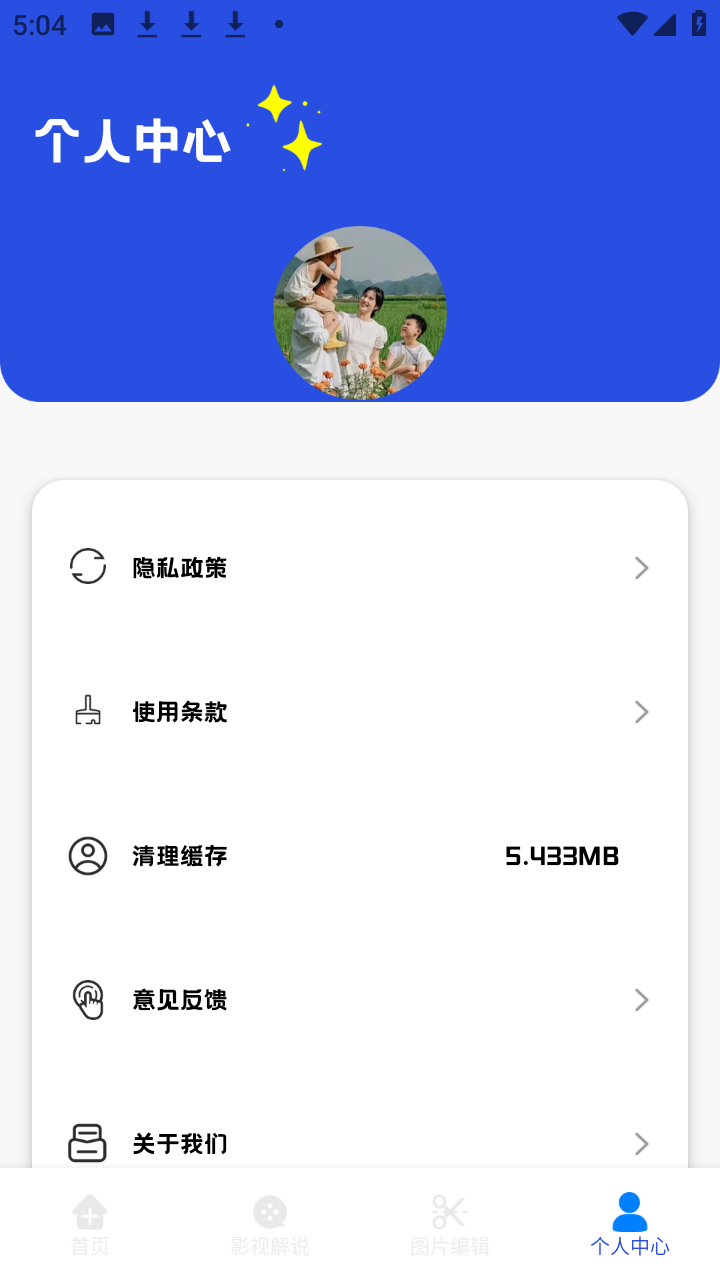Tap the profile avatar photo
The height and width of the screenshot is (1280, 720).
[360, 313]
